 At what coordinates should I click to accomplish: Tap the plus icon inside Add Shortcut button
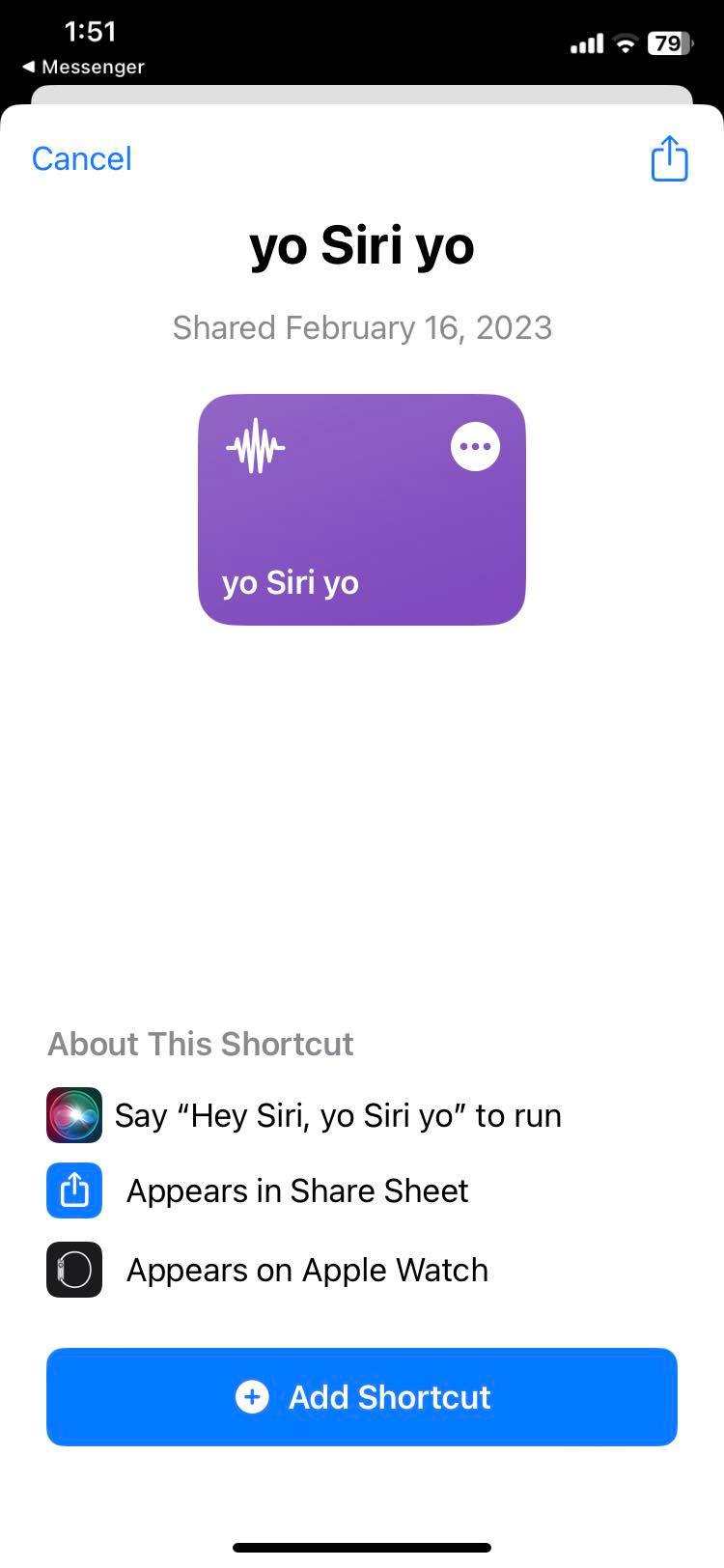(251, 1397)
